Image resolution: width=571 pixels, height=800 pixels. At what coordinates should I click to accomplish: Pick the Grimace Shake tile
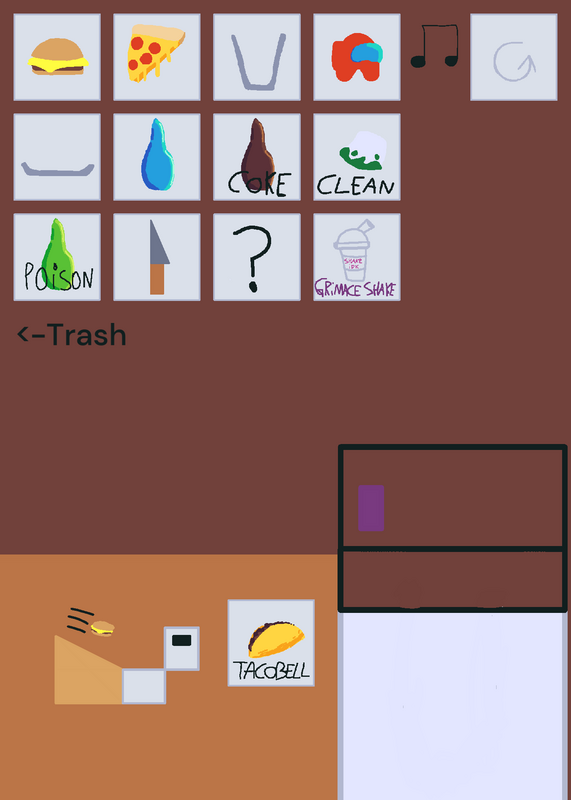coord(357,257)
